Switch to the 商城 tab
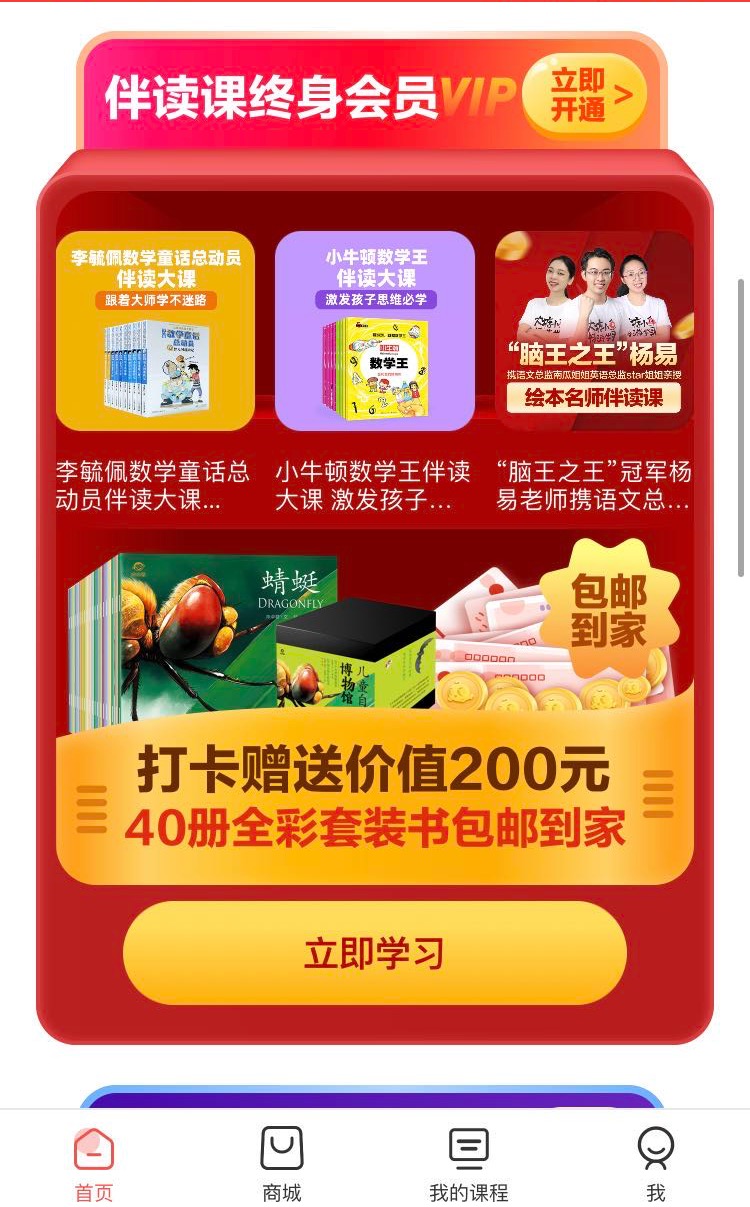Viewport: 750px width, 1207px height. tap(281, 1163)
